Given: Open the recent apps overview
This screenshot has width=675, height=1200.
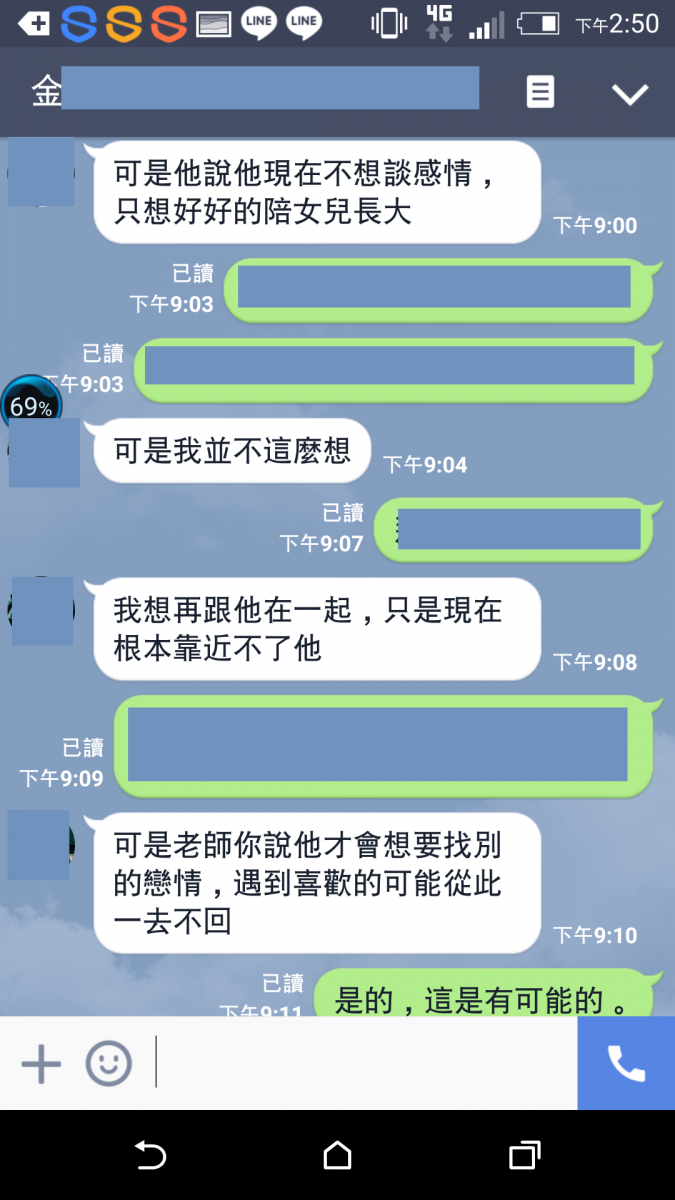Looking at the screenshot, I should (524, 1156).
